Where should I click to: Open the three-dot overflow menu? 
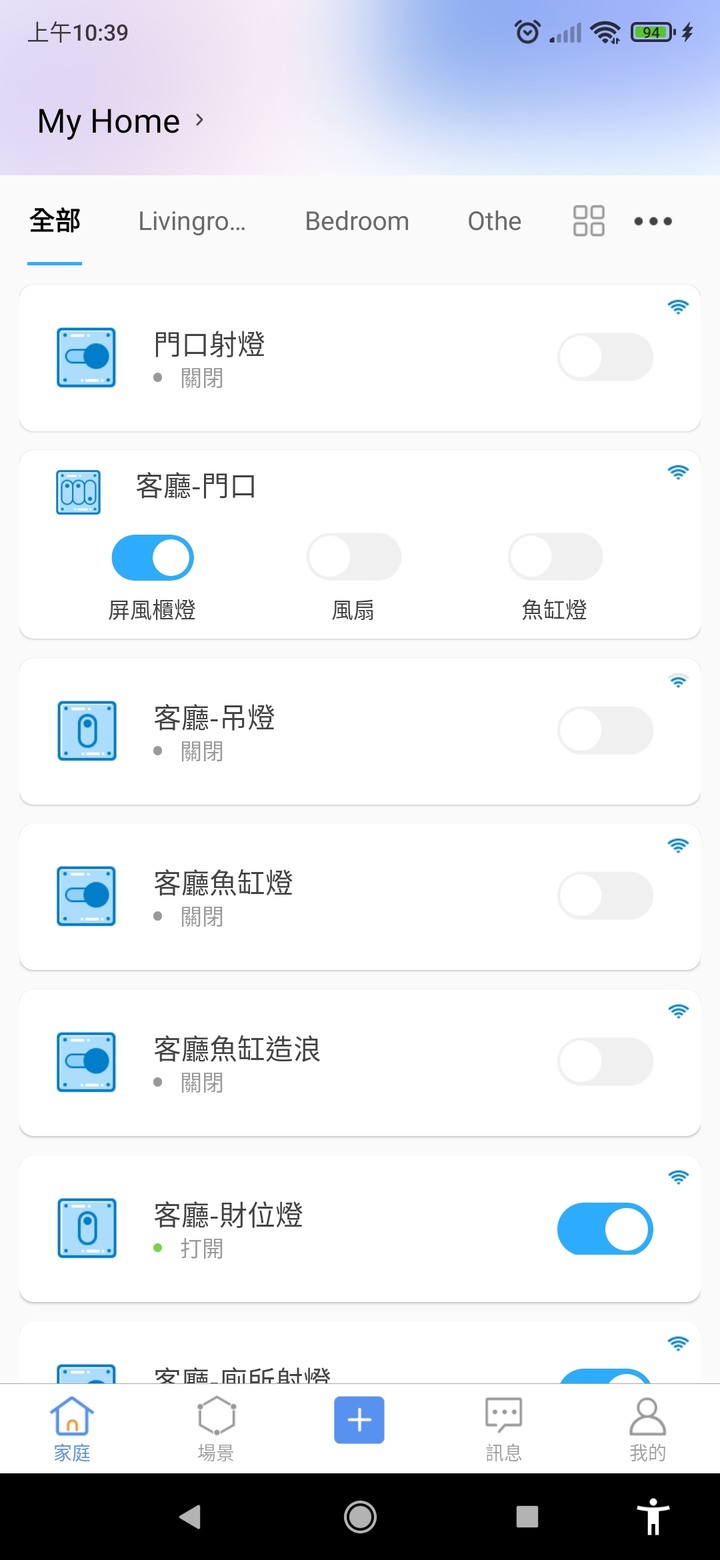click(653, 221)
